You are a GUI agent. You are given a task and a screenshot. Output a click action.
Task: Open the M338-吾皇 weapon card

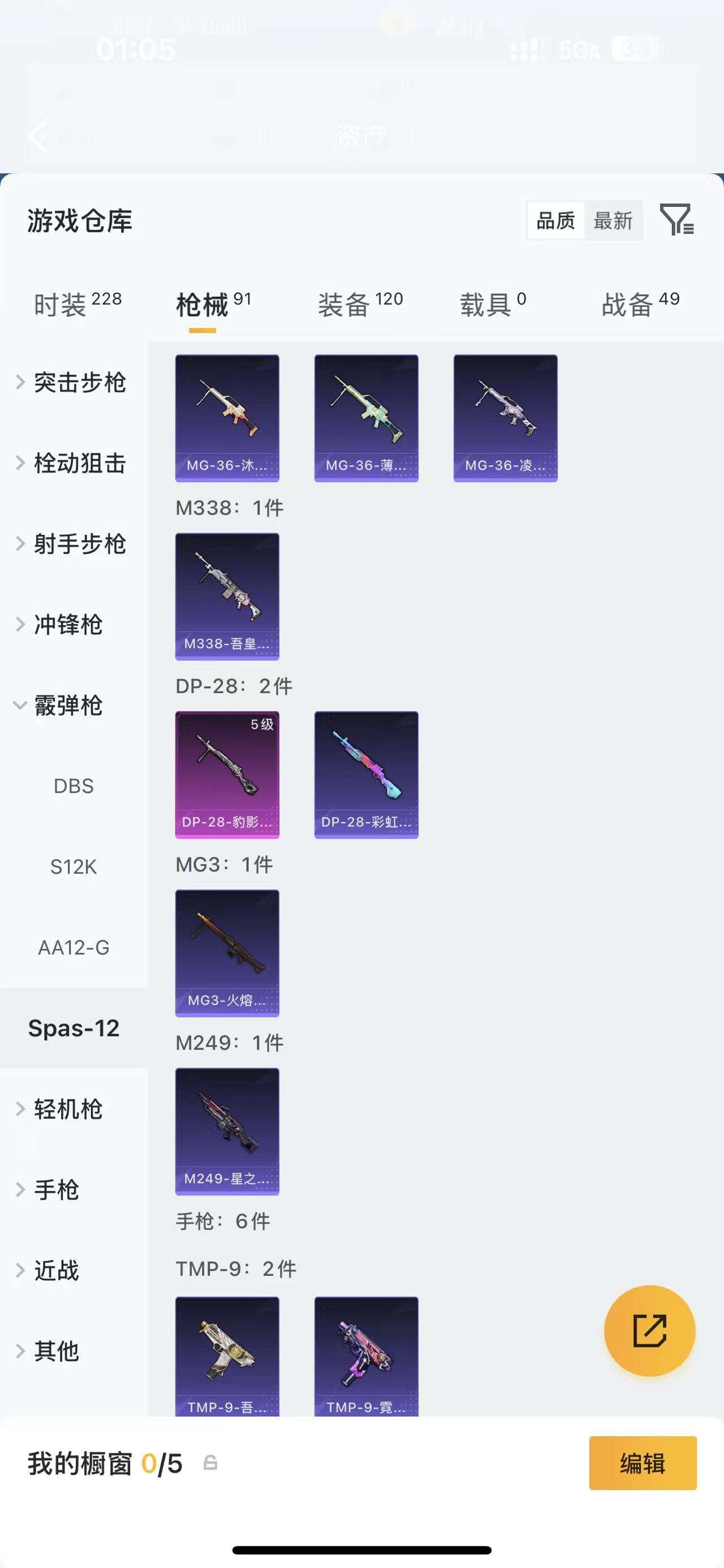point(227,596)
